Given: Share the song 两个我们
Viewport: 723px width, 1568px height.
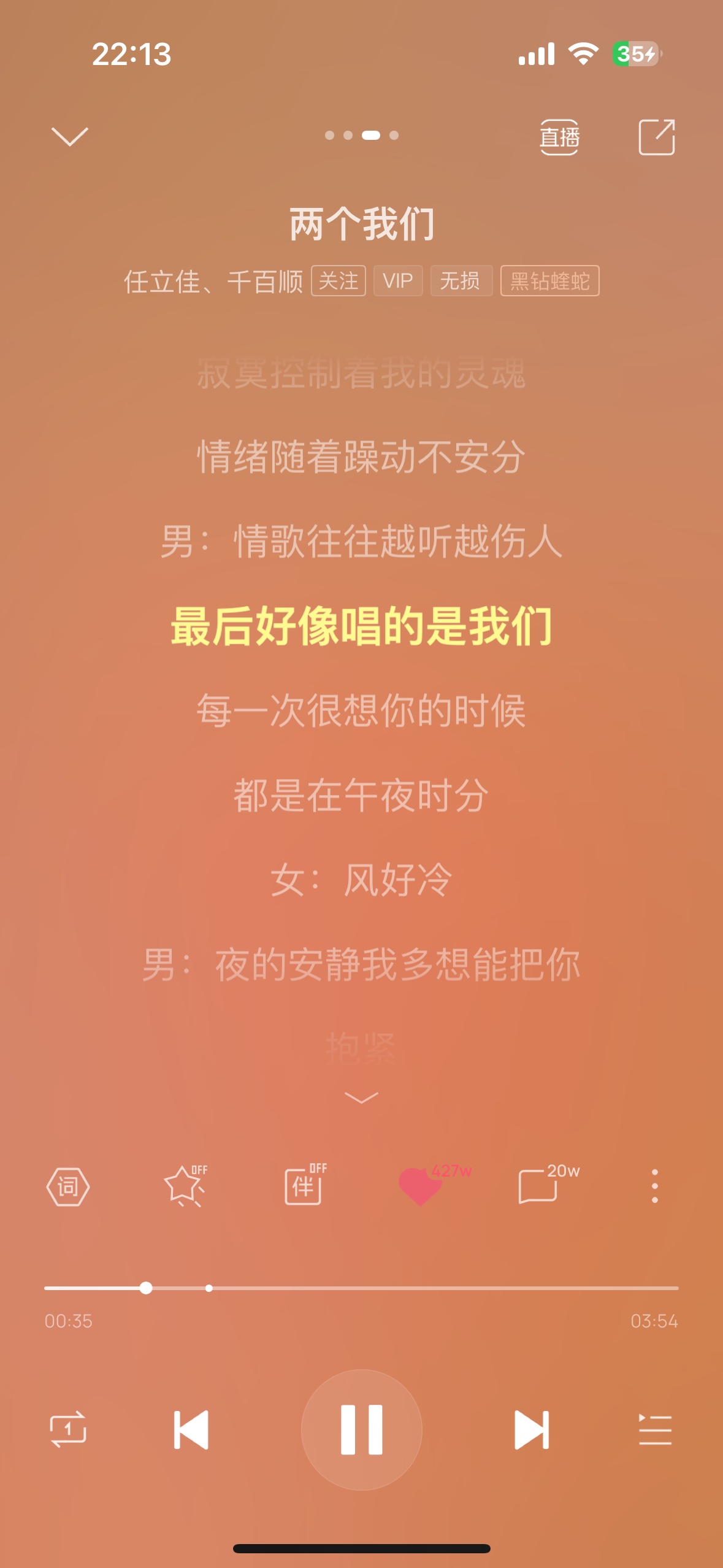Looking at the screenshot, I should point(657,137).
